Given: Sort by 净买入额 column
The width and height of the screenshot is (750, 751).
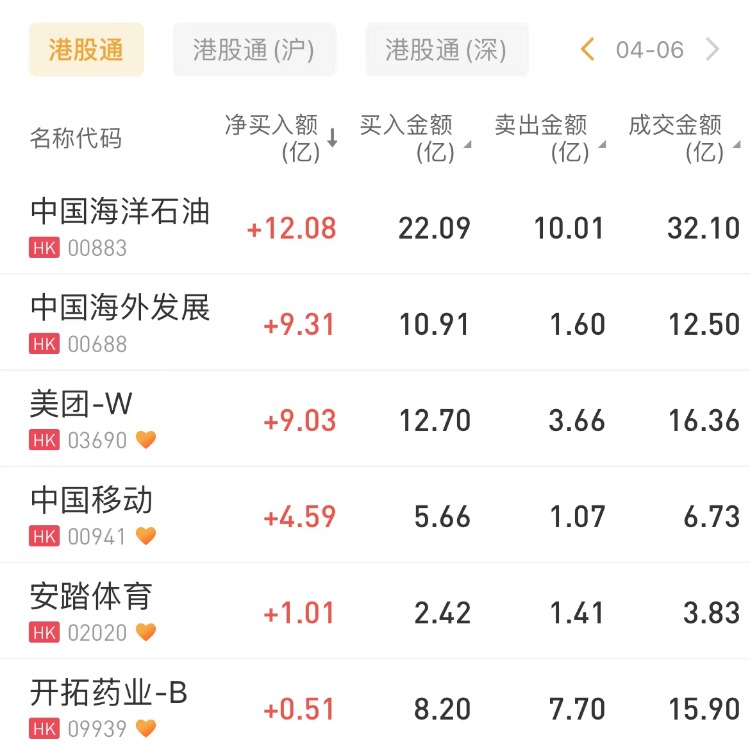Looking at the screenshot, I should point(280,138).
